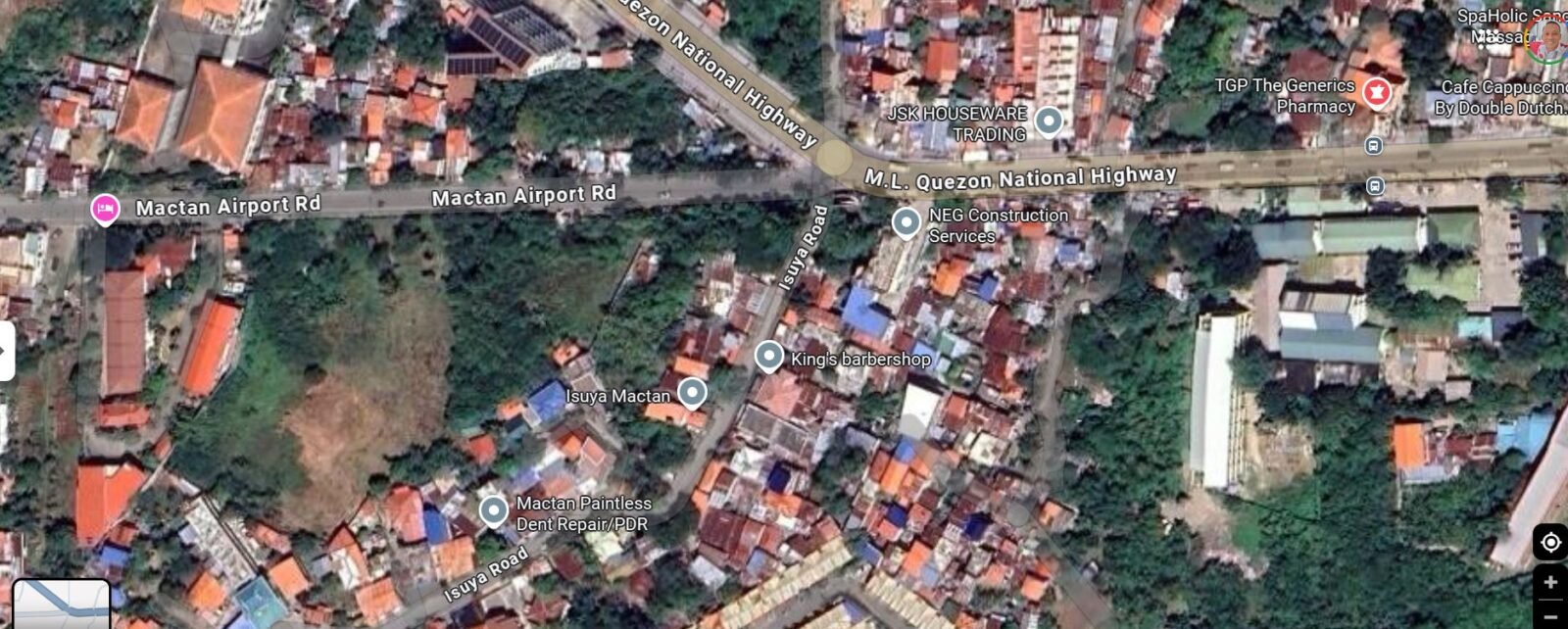1568x629 pixels.
Task: Center map on my location
Action: pyautogui.click(x=1550, y=542)
